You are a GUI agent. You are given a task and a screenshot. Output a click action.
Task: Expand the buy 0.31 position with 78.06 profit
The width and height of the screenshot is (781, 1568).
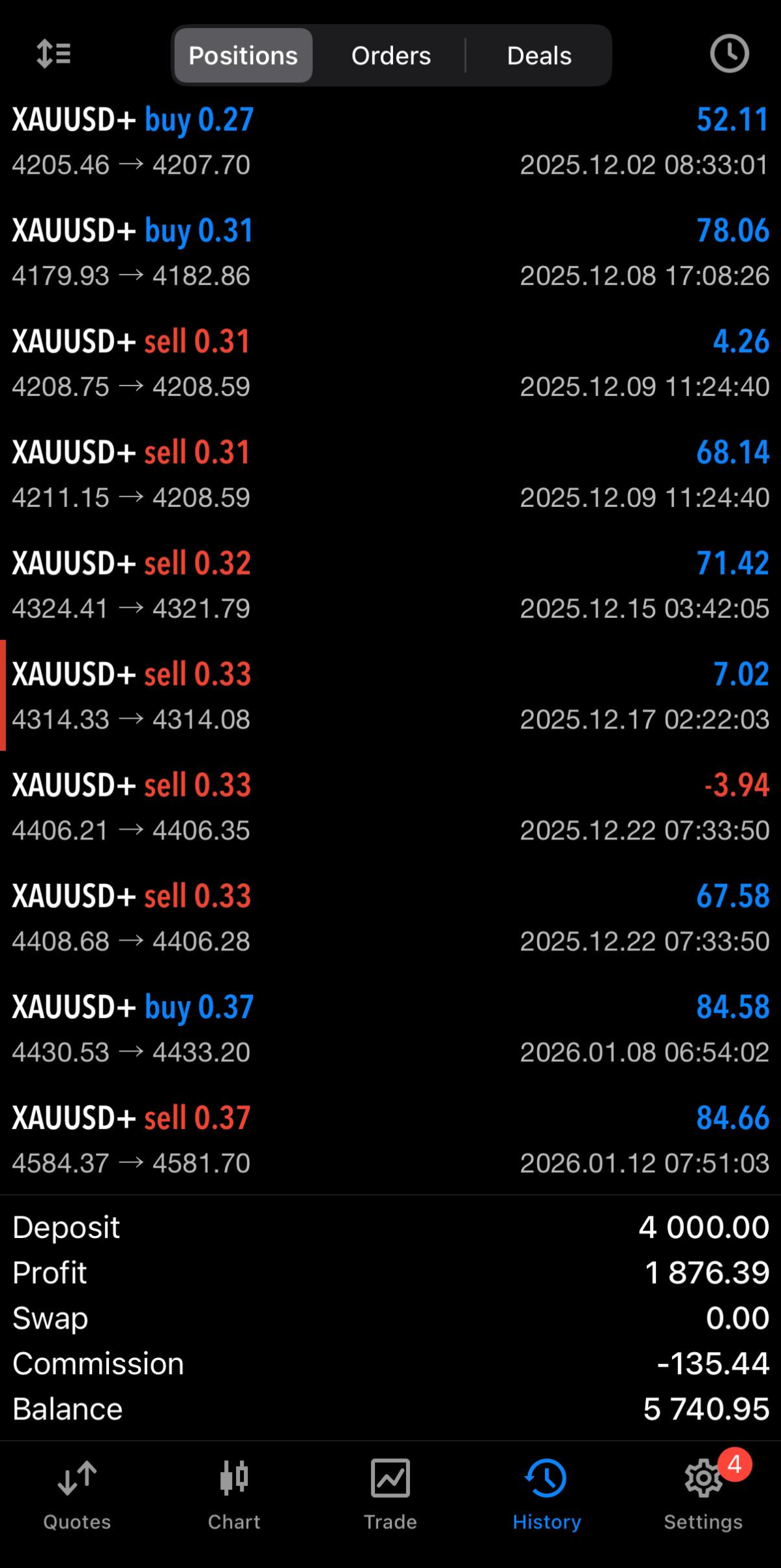click(390, 252)
